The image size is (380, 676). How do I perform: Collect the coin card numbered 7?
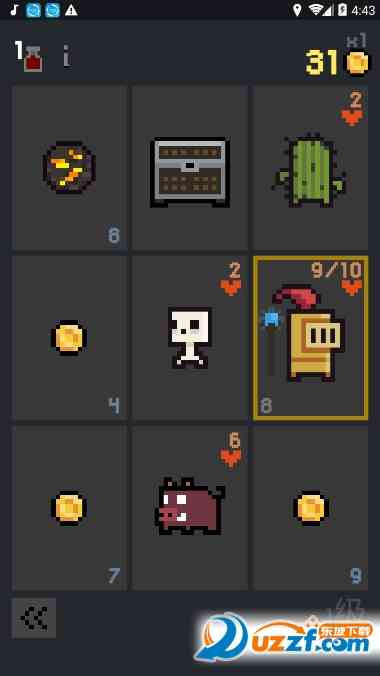tap(69, 508)
